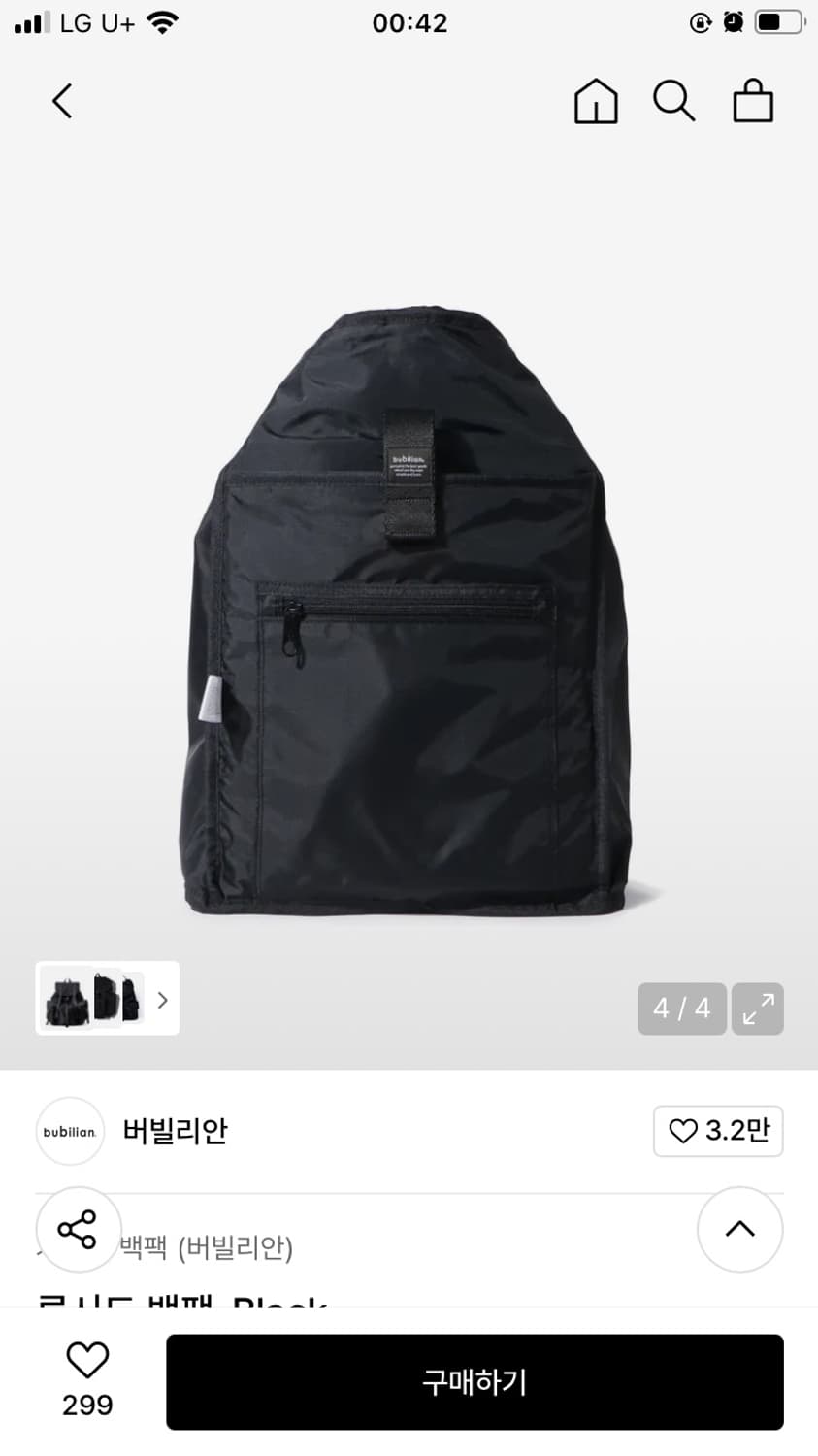The image size is (818, 1456).
Task: Like the product using the bottom heart
Action: (87, 1360)
